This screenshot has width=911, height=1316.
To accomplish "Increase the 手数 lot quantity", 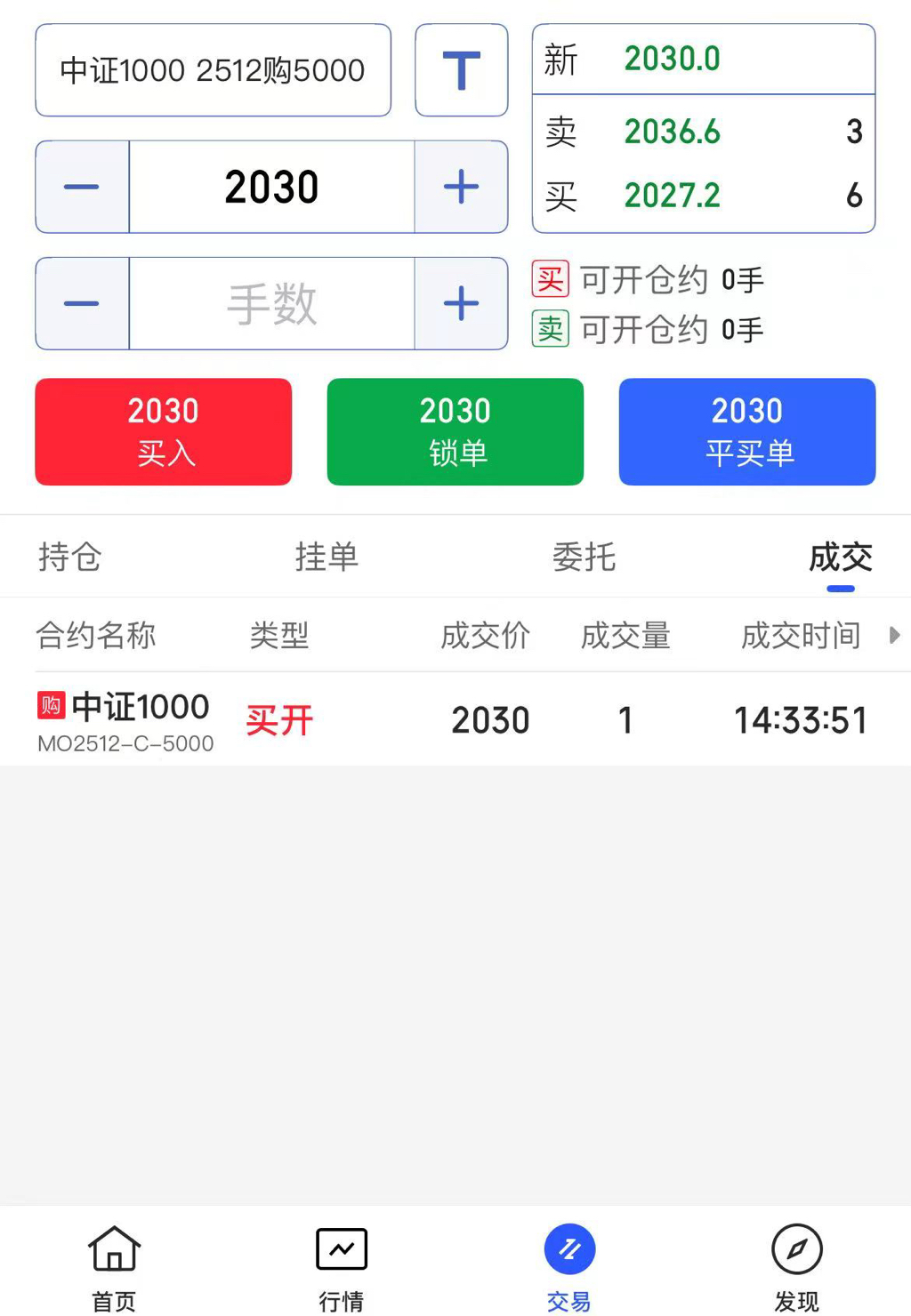I will [x=461, y=304].
